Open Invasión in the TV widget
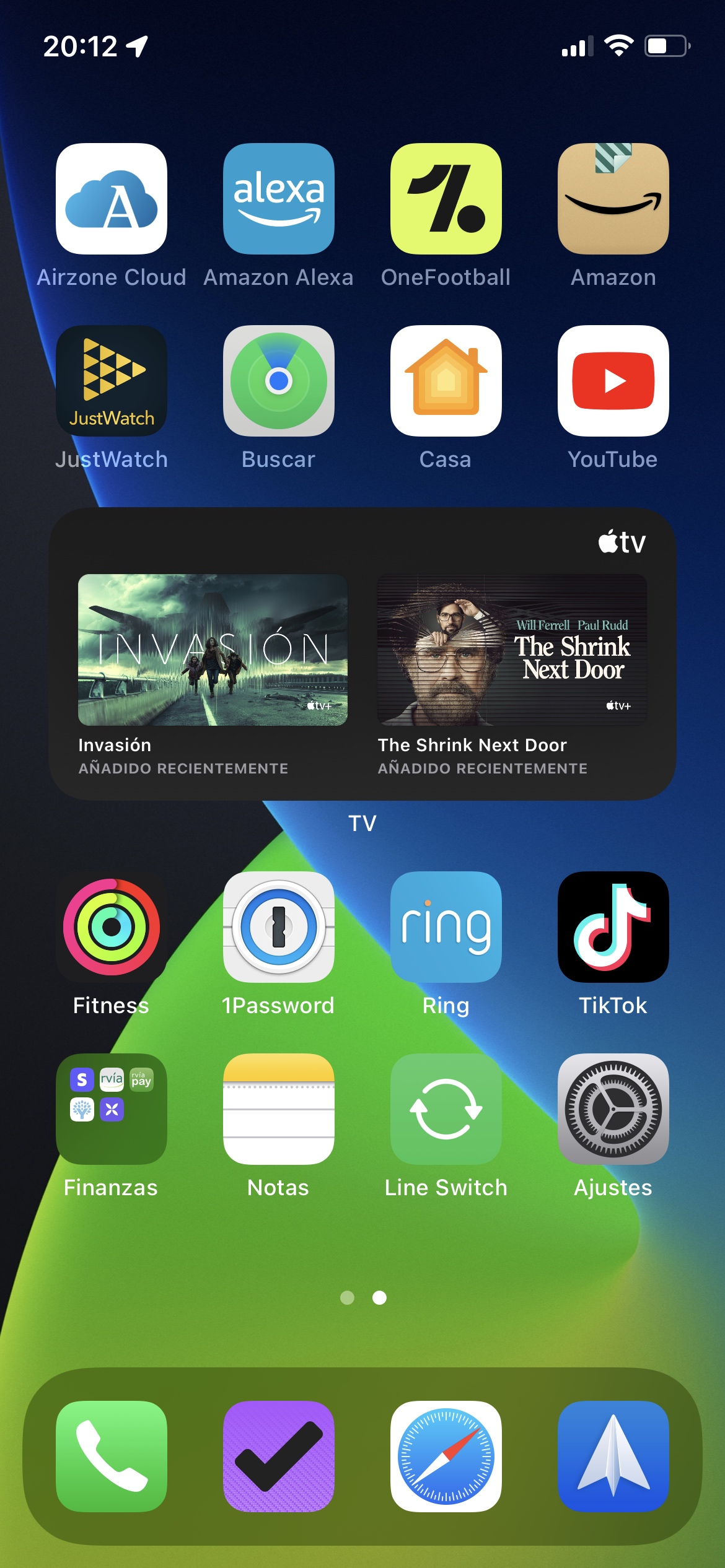725x1568 pixels. pyautogui.click(x=213, y=675)
